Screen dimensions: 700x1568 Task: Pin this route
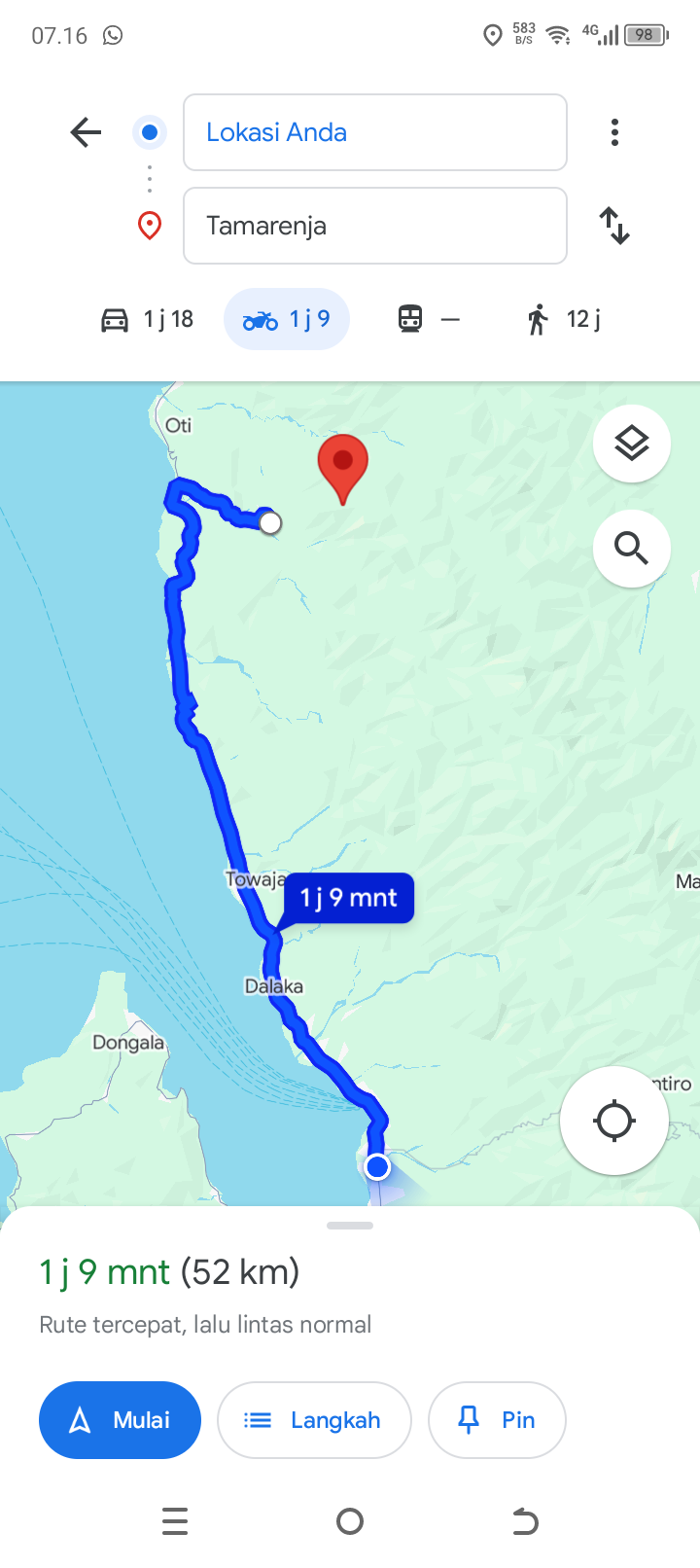point(497,1420)
